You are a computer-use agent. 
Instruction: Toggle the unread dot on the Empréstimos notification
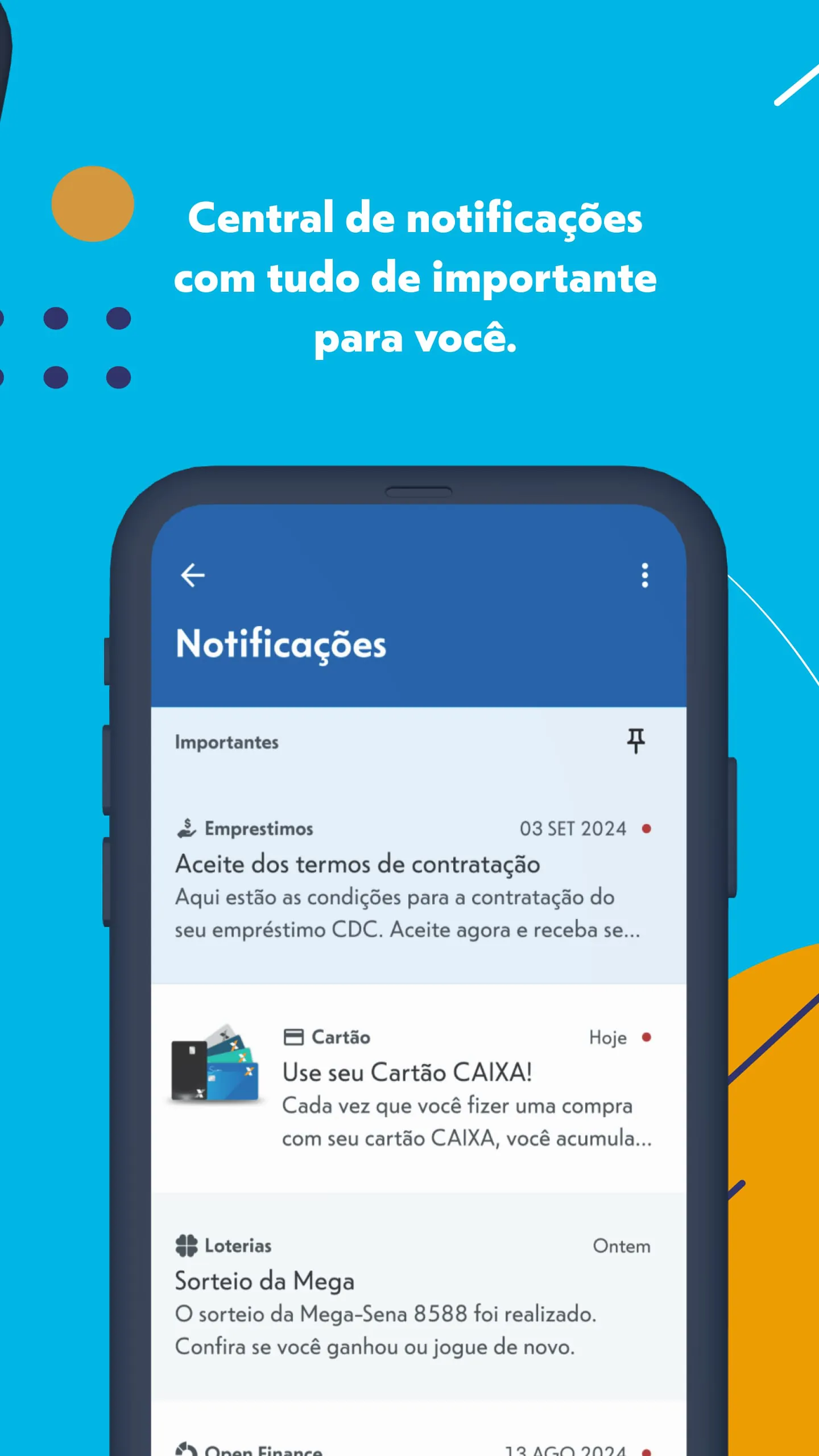(646, 829)
